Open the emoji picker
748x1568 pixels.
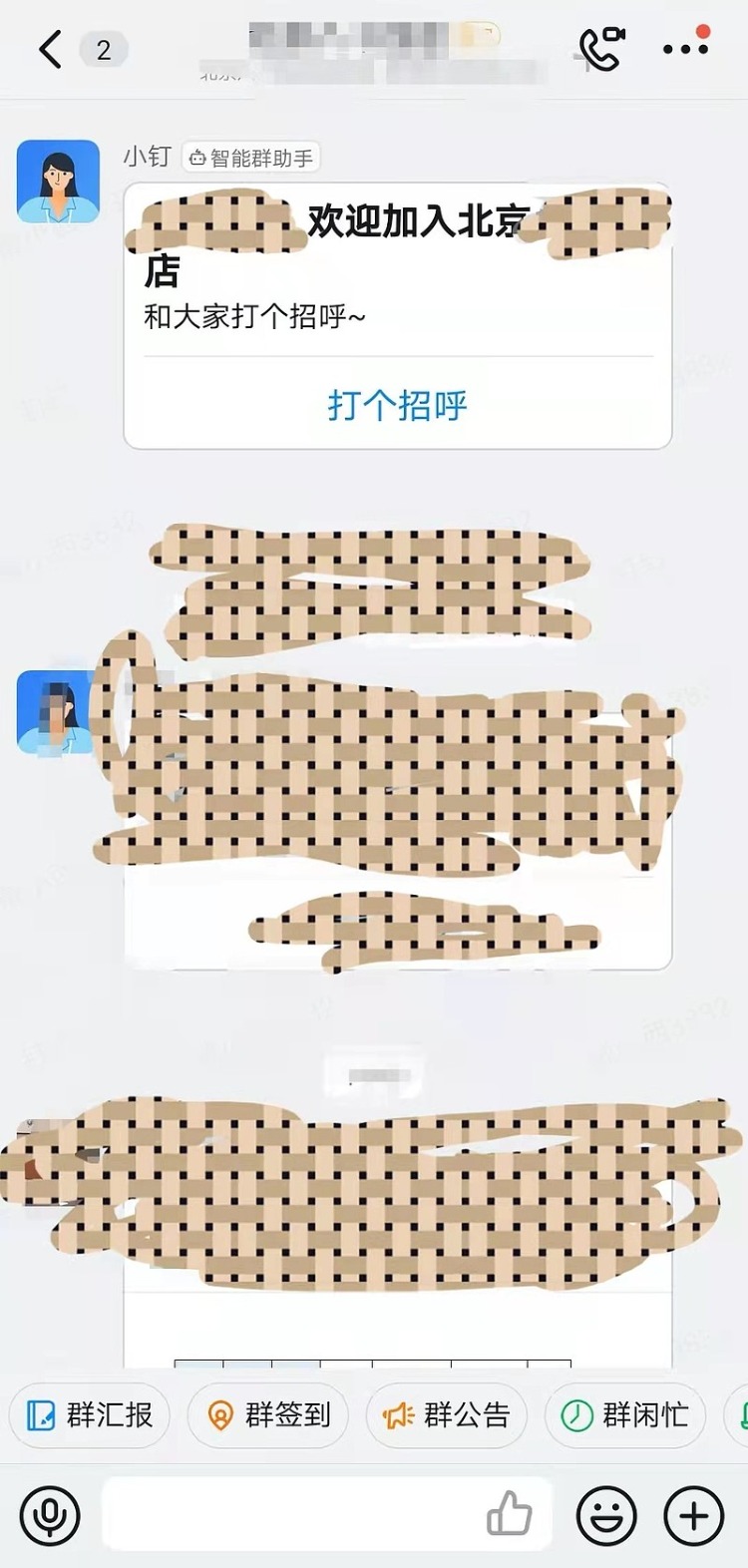tap(606, 1516)
